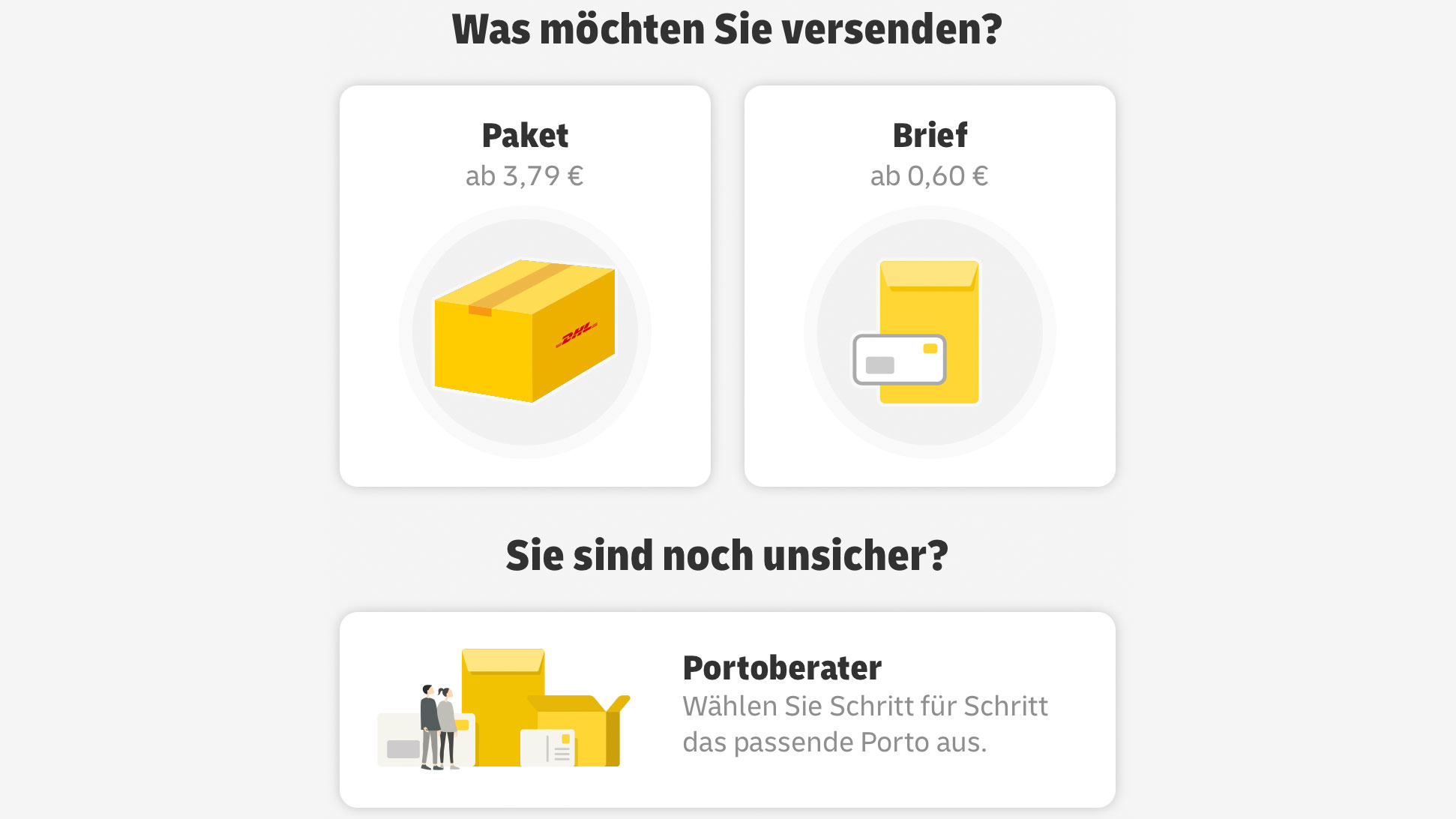This screenshot has height=819, width=1456.
Task: Open the Portoberater guide
Action: coord(727,709)
